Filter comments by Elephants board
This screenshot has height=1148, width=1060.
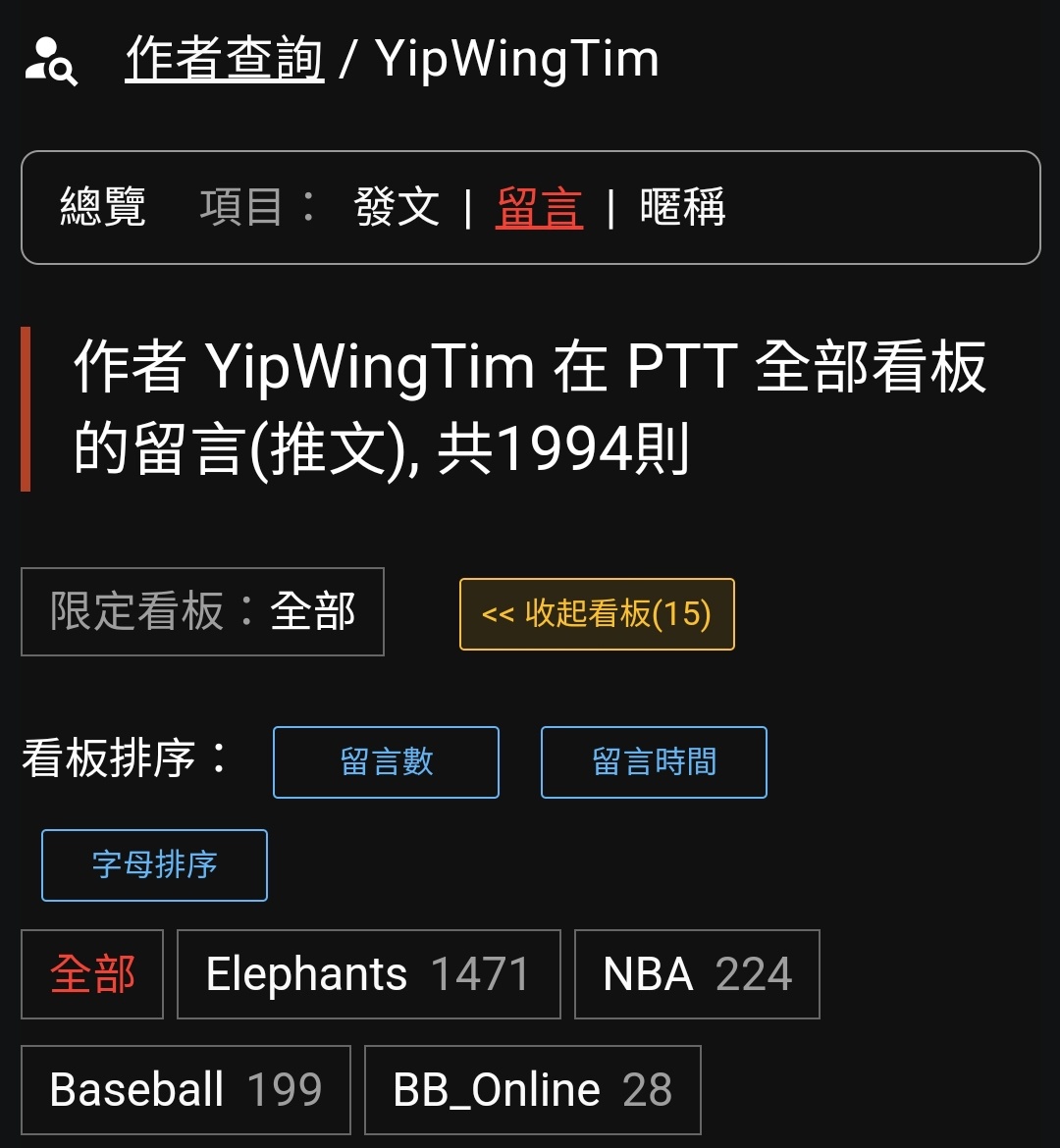pyautogui.click(x=368, y=974)
